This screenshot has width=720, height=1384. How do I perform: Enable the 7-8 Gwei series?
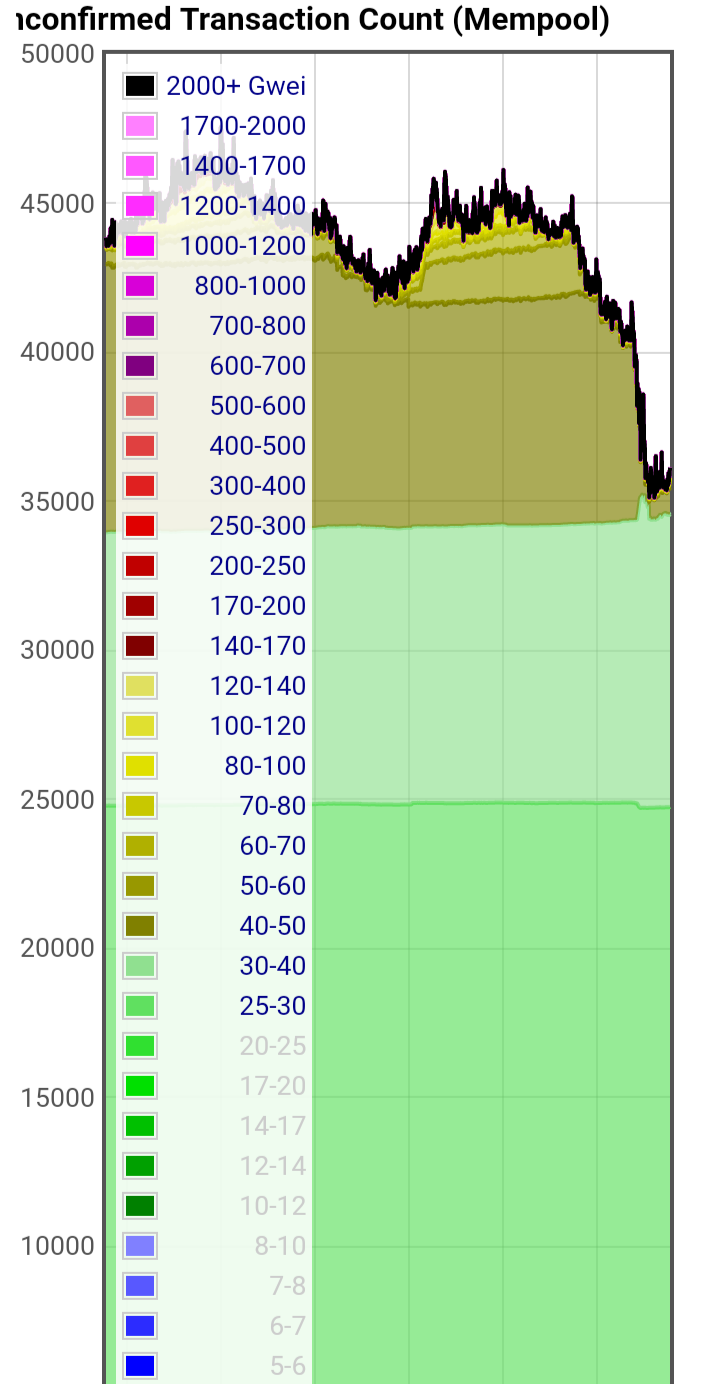214,1286
